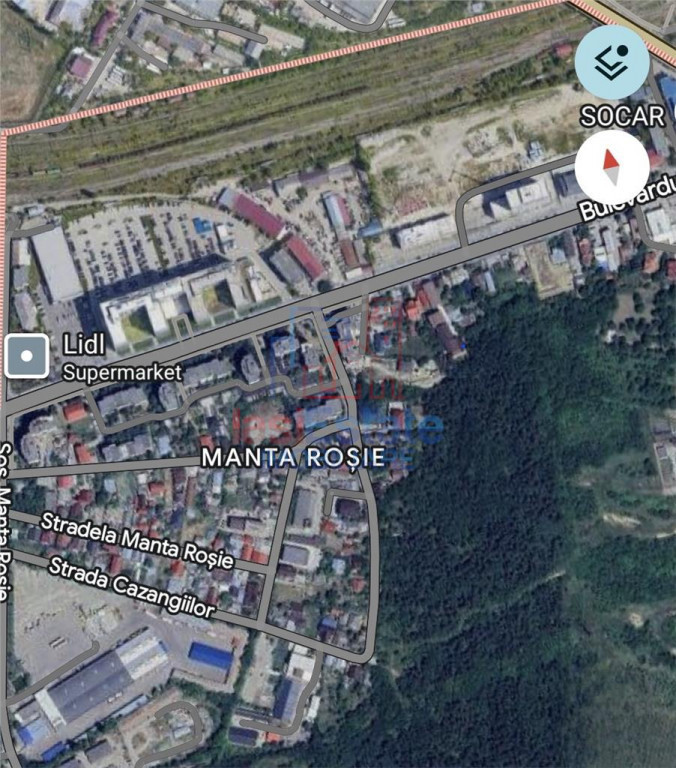Select the Lidl Supermarket map marker
The height and width of the screenshot is (768, 676).
(27, 355)
